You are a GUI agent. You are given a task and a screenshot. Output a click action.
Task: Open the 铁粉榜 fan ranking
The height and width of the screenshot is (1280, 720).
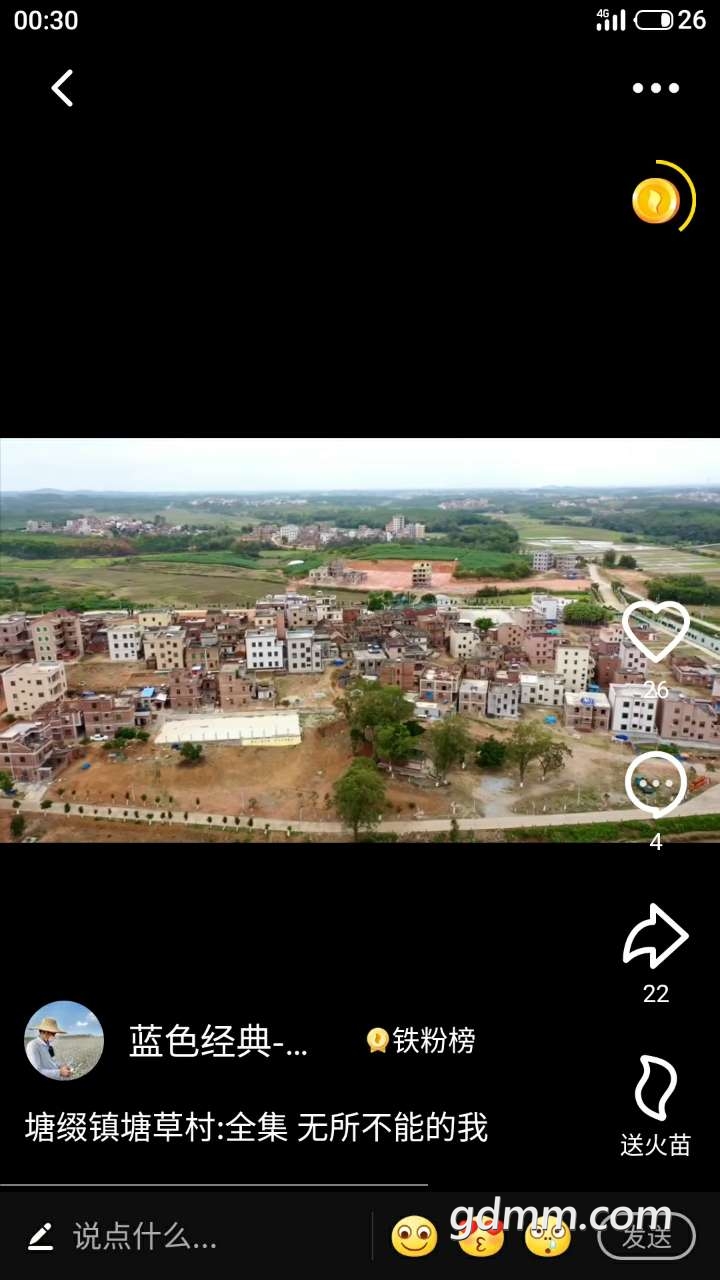click(x=421, y=1041)
